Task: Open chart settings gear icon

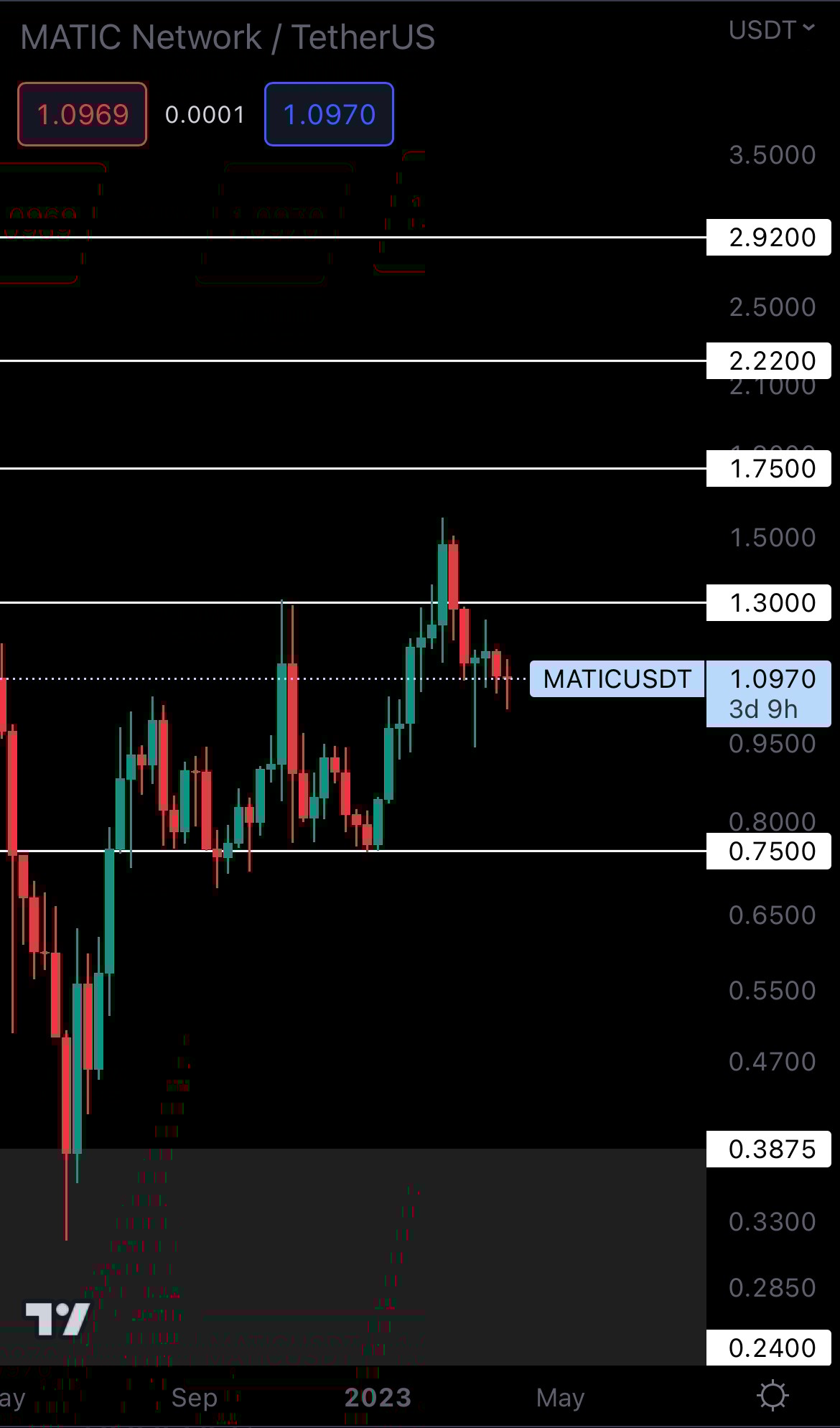Action: [773, 1396]
